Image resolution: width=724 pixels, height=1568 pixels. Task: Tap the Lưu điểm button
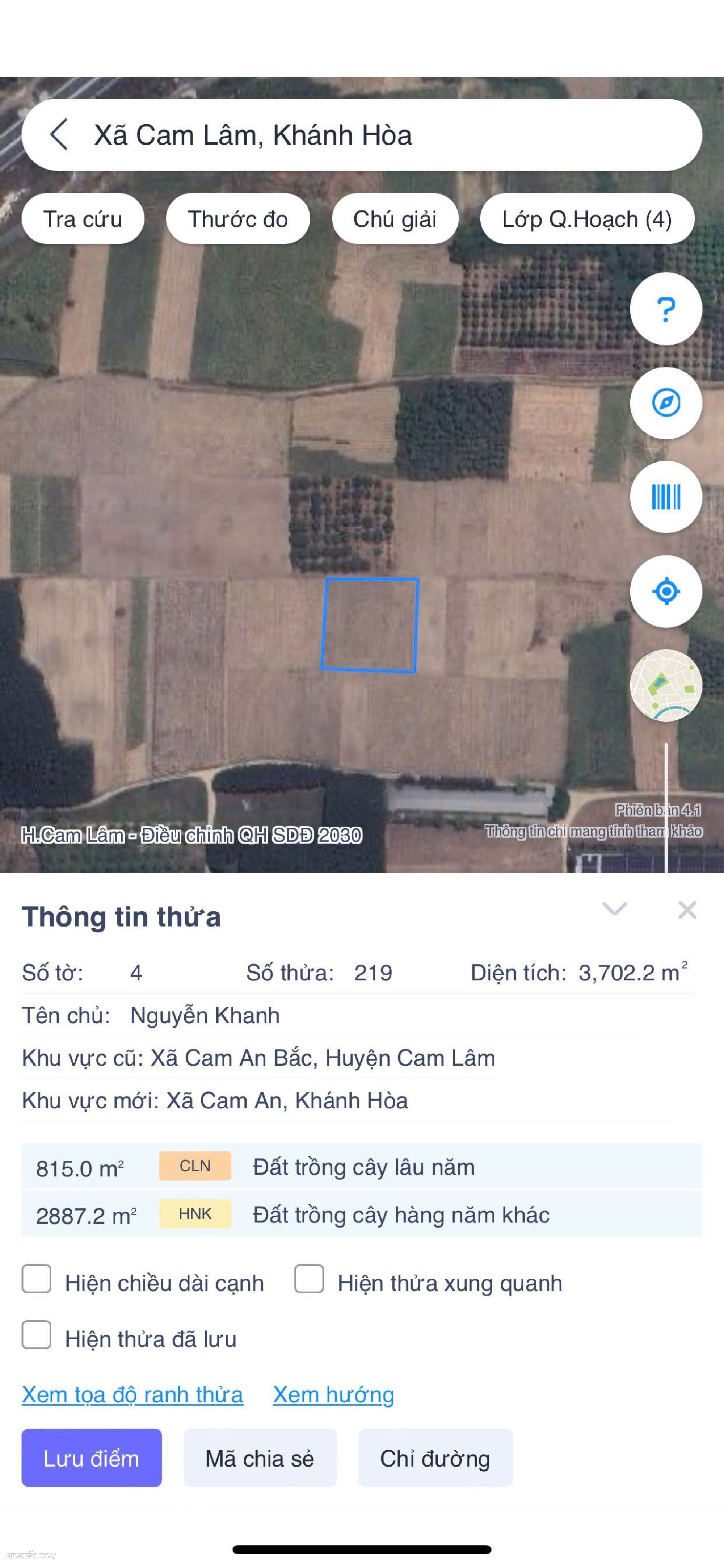click(91, 1458)
